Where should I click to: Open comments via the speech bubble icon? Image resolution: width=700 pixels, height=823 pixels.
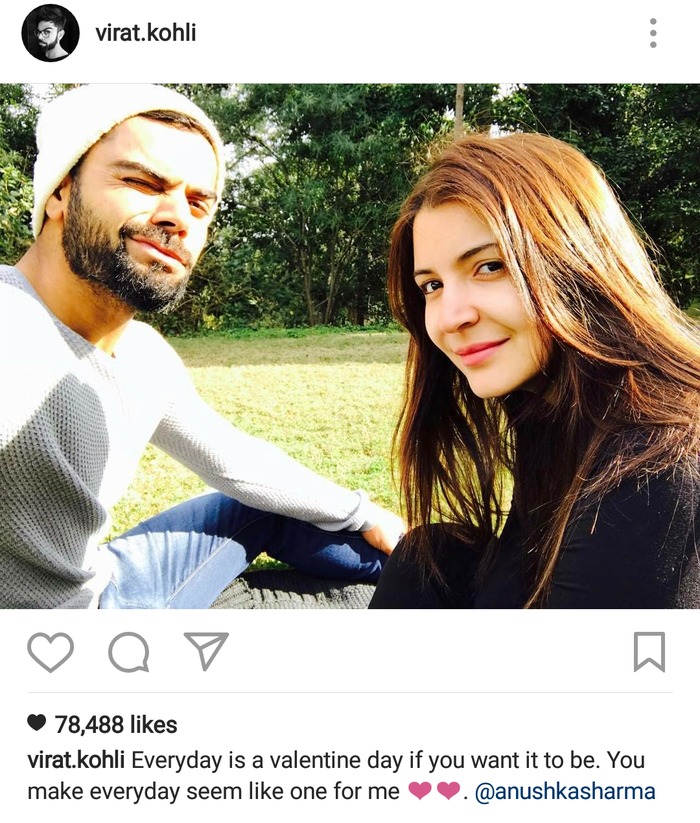[129, 652]
